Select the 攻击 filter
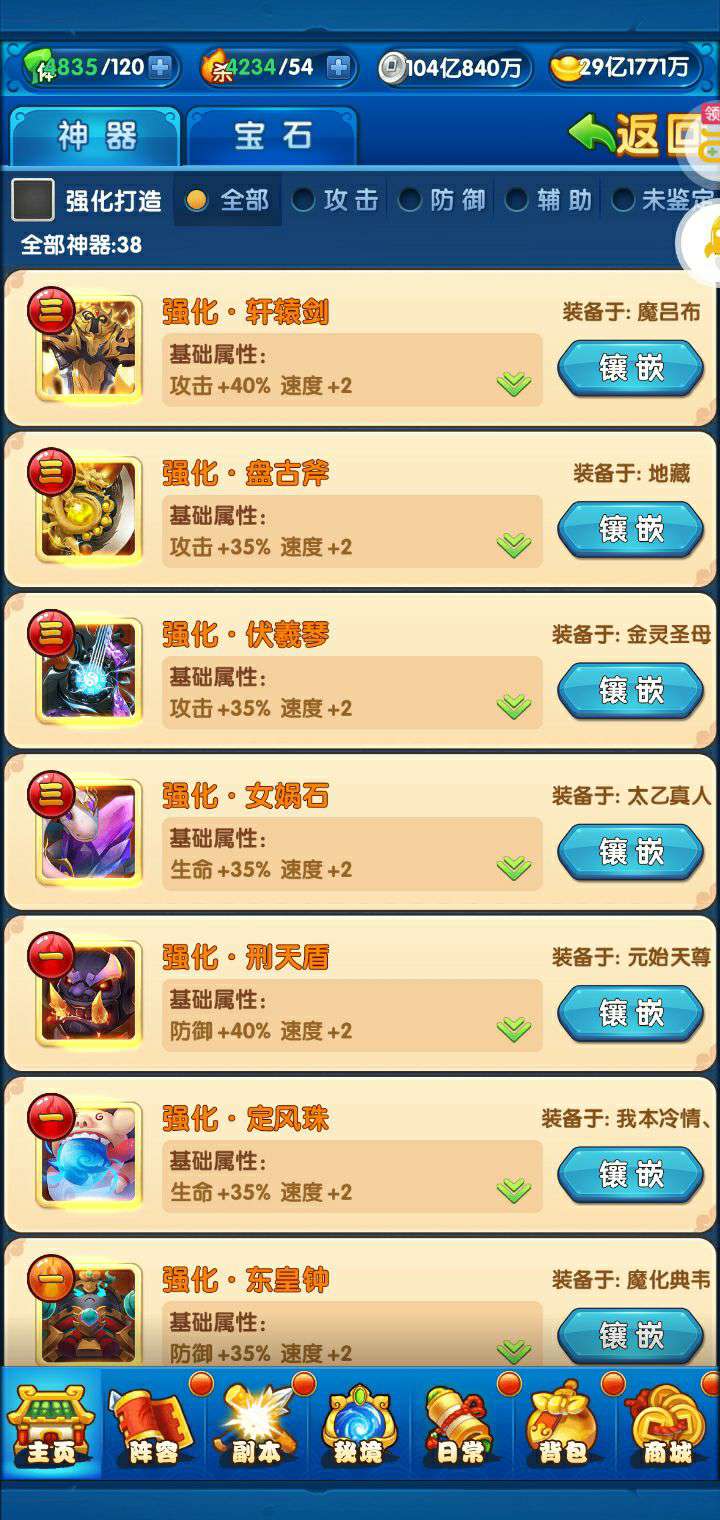The image size is (720, 1520). [336, 200]
